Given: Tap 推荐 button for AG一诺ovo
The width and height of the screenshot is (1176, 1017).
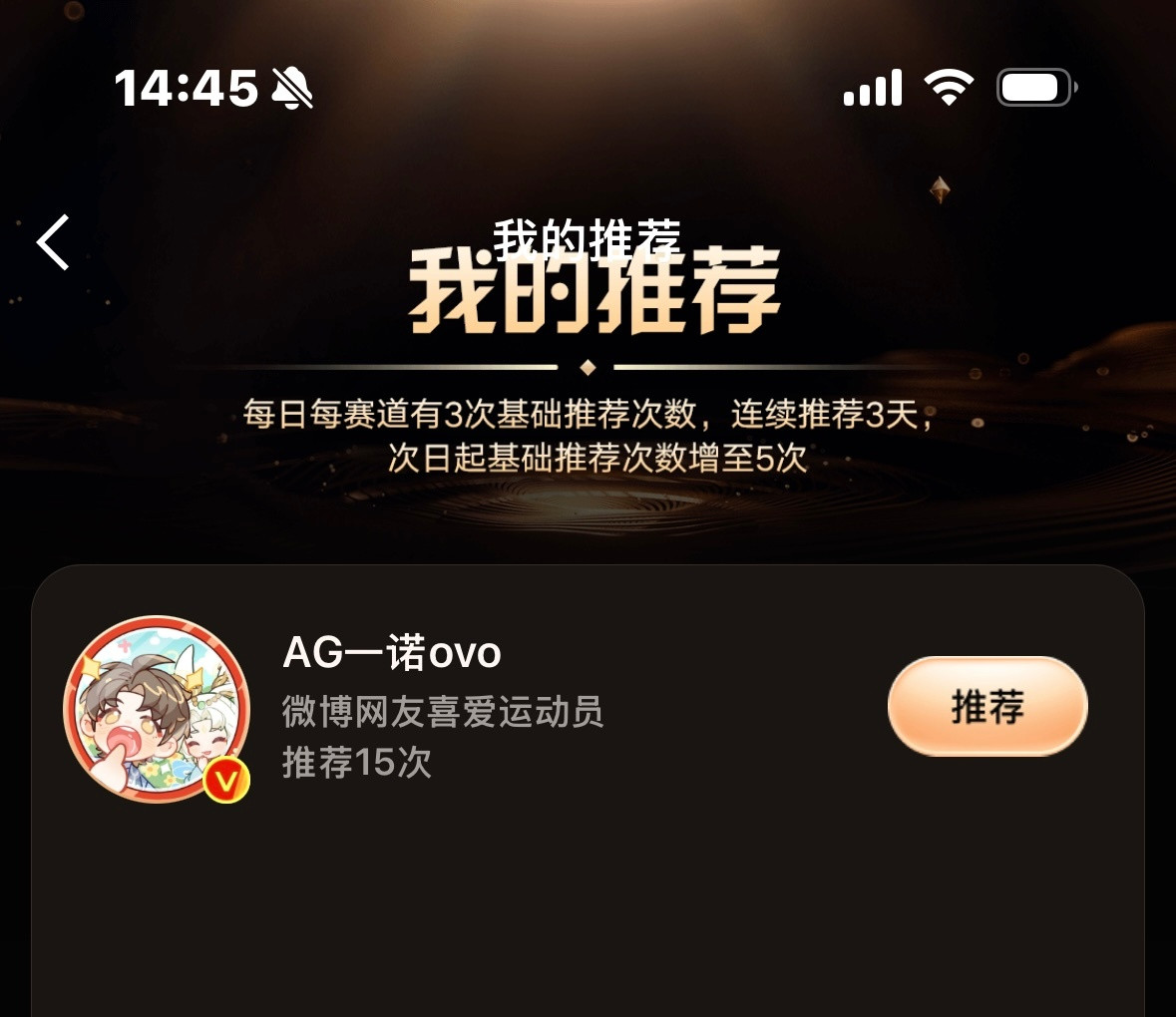Looking at the screenshot, I should tap(986, 707).
